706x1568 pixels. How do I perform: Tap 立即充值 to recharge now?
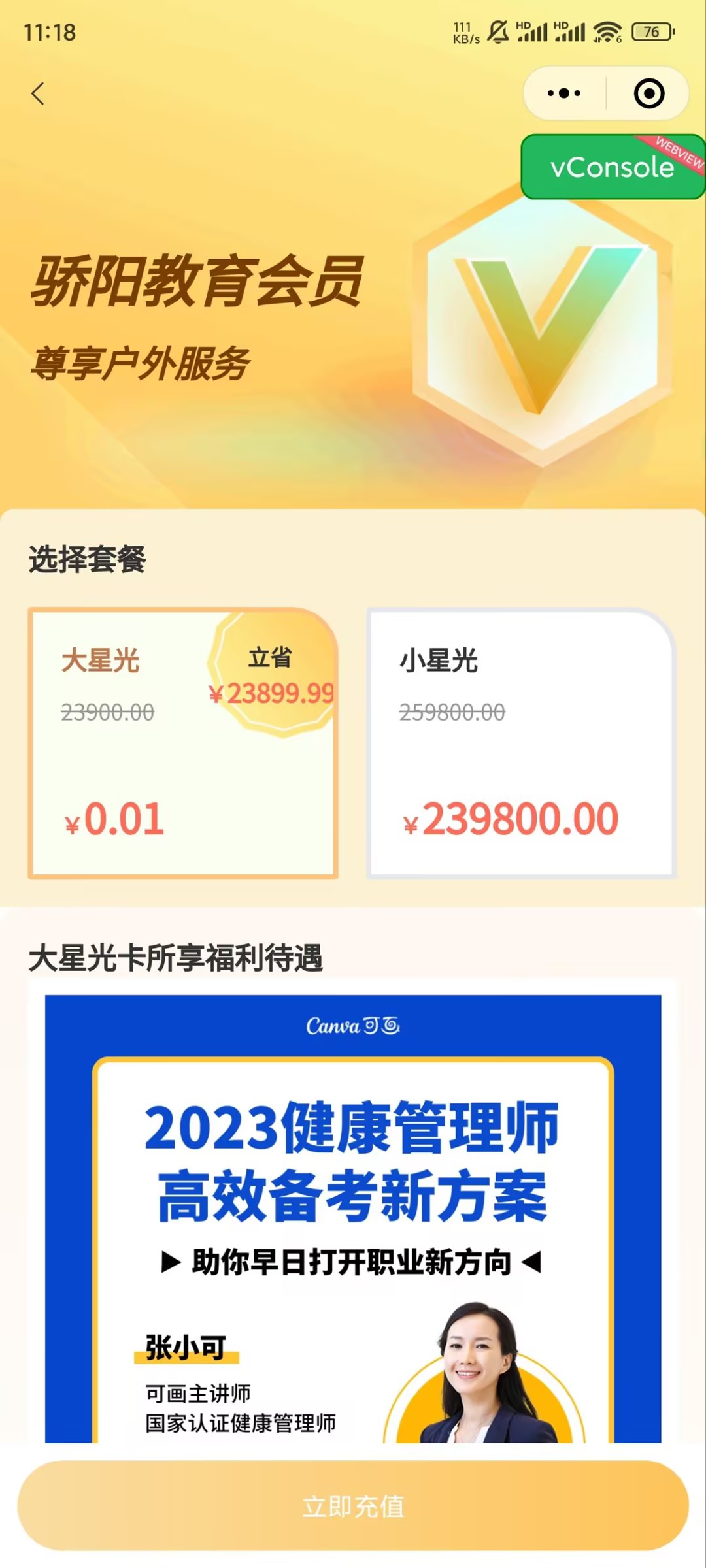(353, 1505)
